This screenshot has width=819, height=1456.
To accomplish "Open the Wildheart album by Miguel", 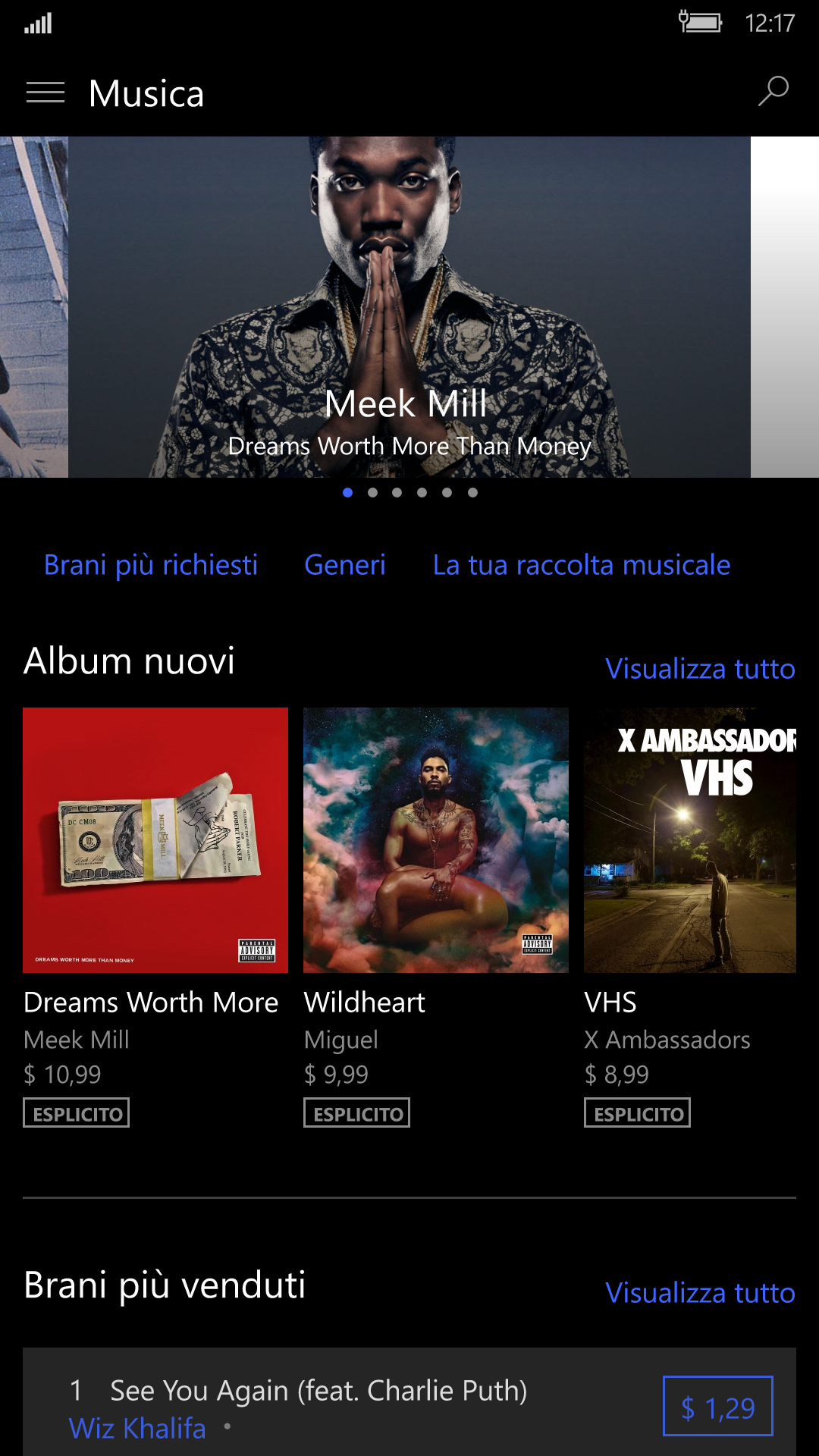I will click(436, 840).
